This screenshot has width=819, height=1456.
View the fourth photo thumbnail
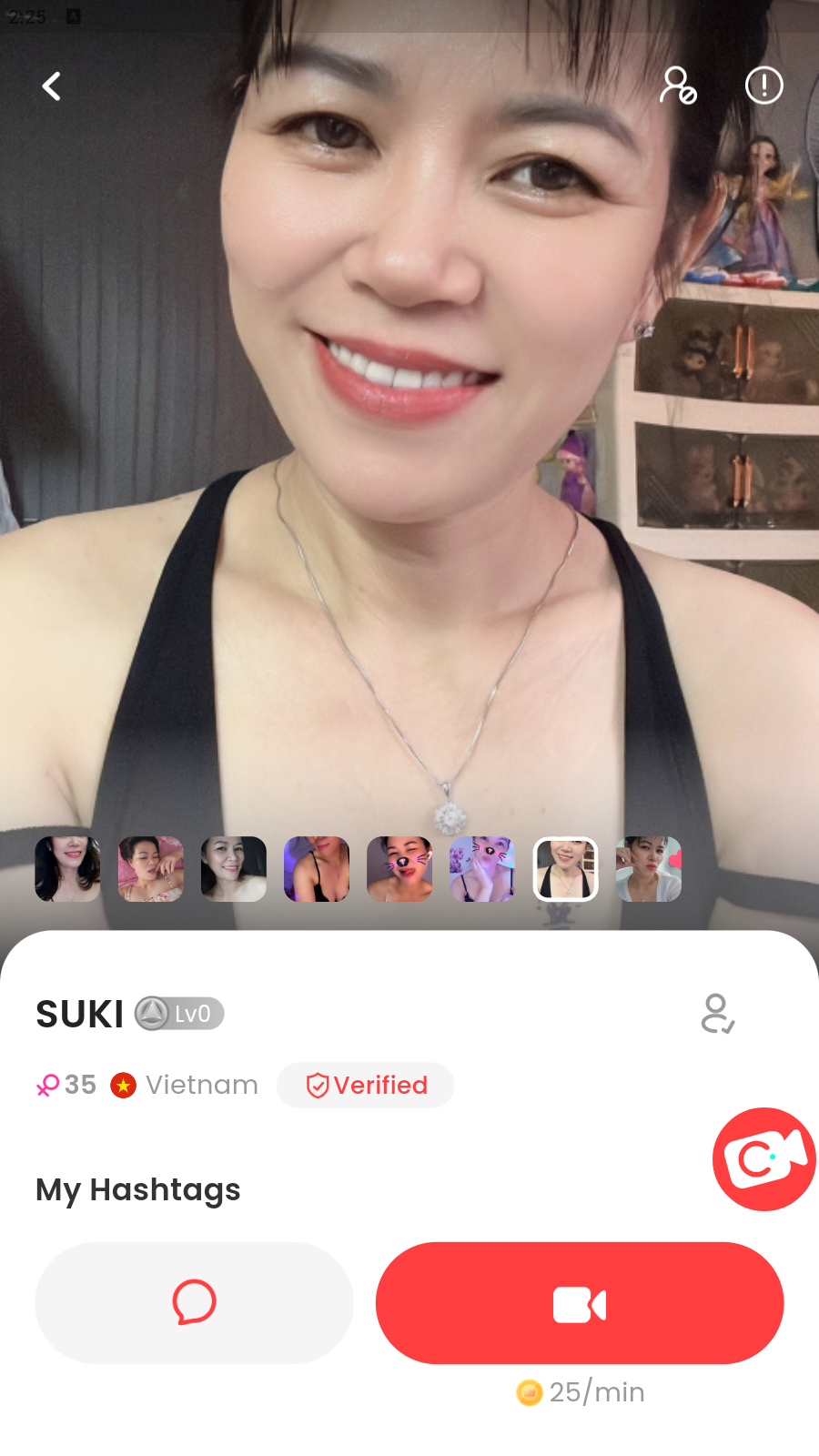pos(317,869)
